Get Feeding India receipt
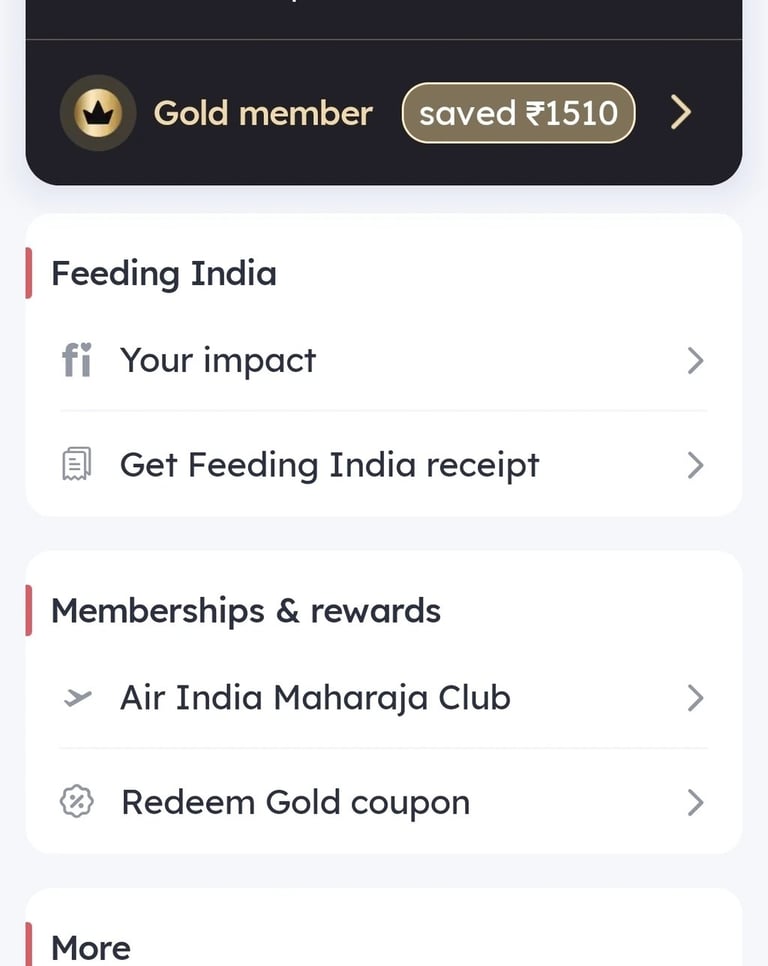The width and height of the screenshot is (768, 966). (x=383, y=465)
